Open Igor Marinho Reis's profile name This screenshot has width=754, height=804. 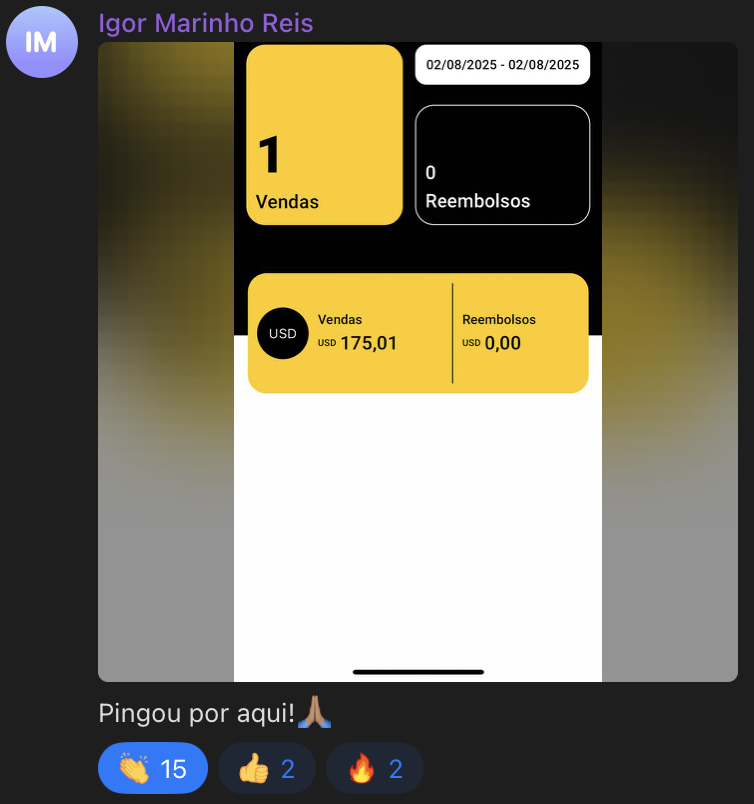pyautogui.click(x=206, y=22)
